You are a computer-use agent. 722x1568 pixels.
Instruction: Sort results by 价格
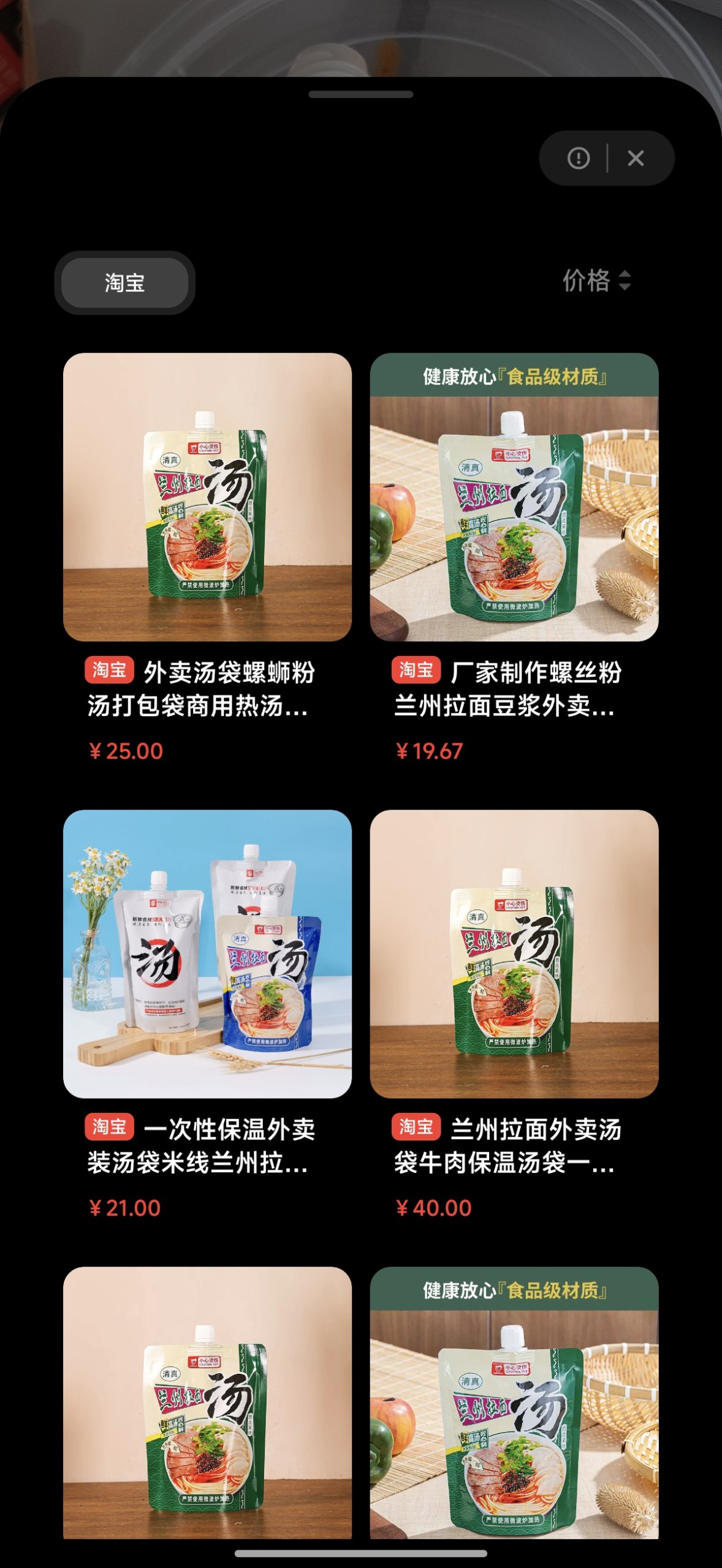(x=596, y=281)
